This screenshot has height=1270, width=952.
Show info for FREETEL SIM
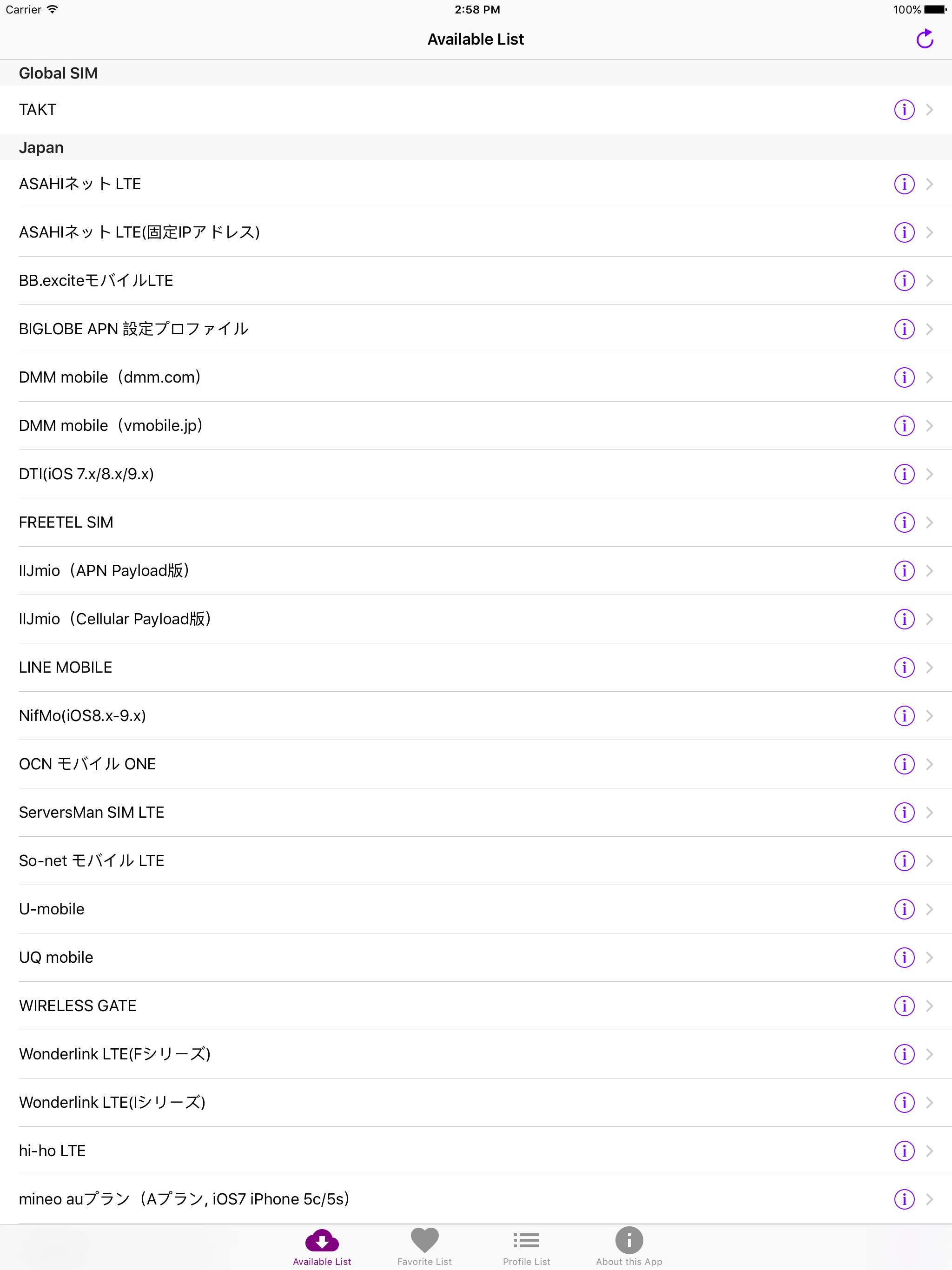(x=904, y=523)
